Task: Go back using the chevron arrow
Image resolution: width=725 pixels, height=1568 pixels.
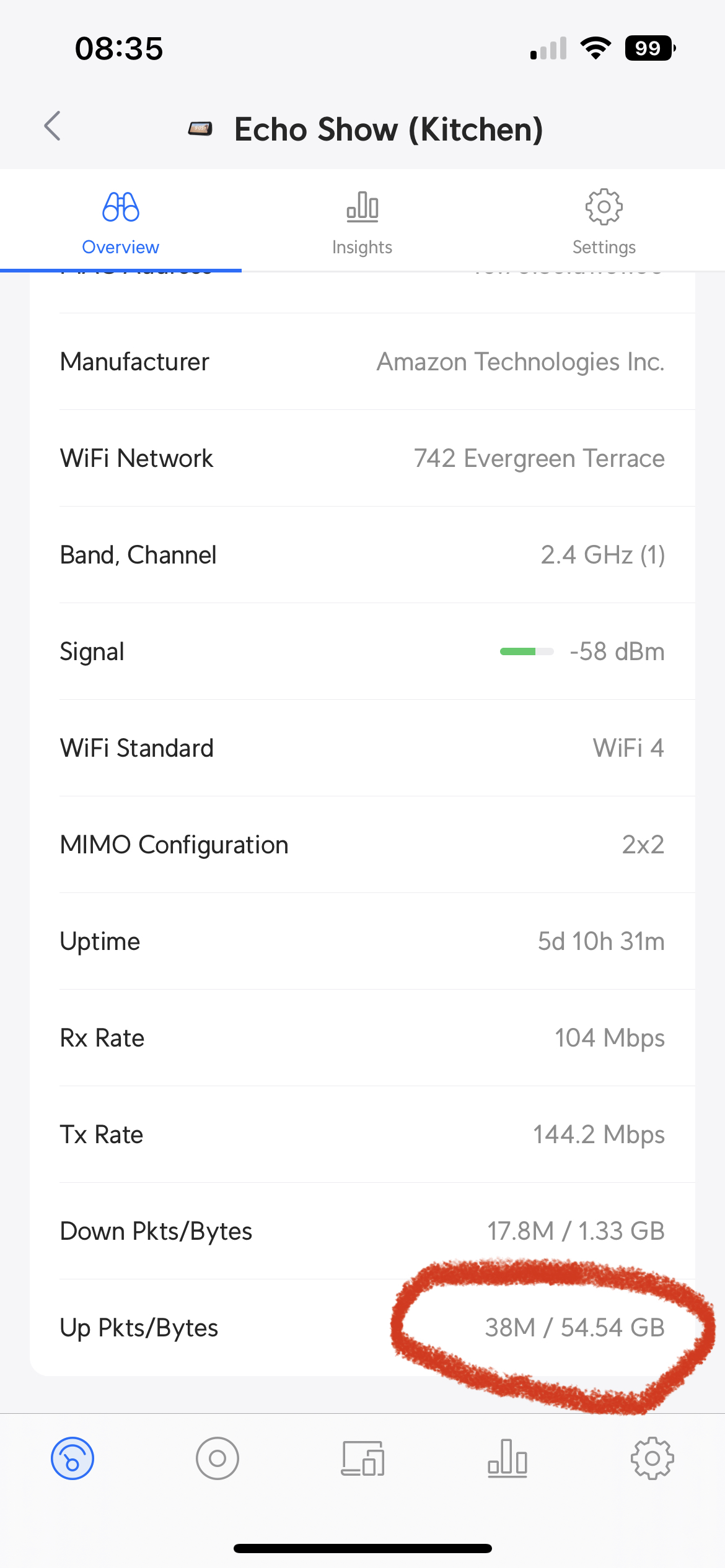Action: coord(52,128)
